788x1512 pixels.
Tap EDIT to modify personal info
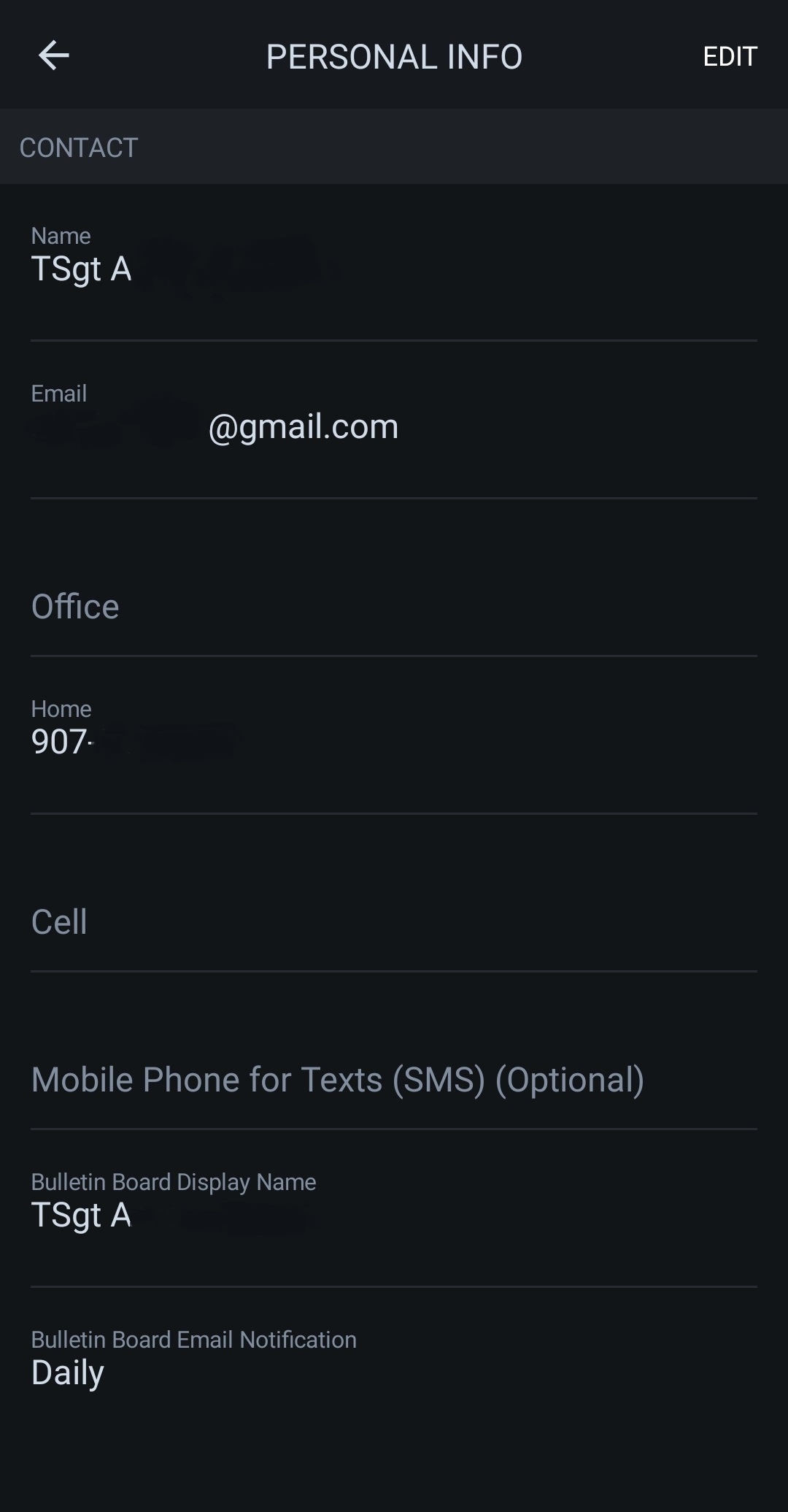coord(730,56)
